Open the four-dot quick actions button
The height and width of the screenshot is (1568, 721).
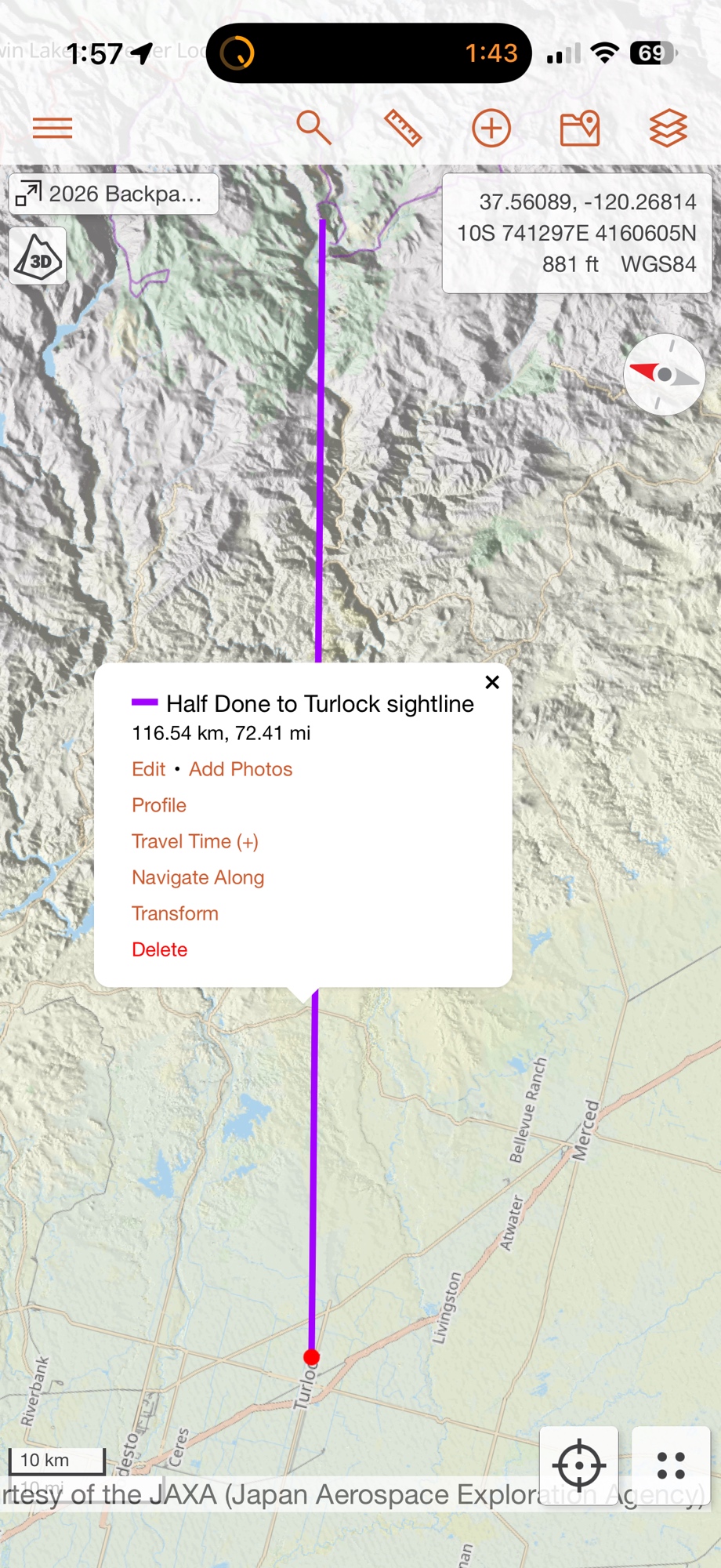tap(671, 1465)
